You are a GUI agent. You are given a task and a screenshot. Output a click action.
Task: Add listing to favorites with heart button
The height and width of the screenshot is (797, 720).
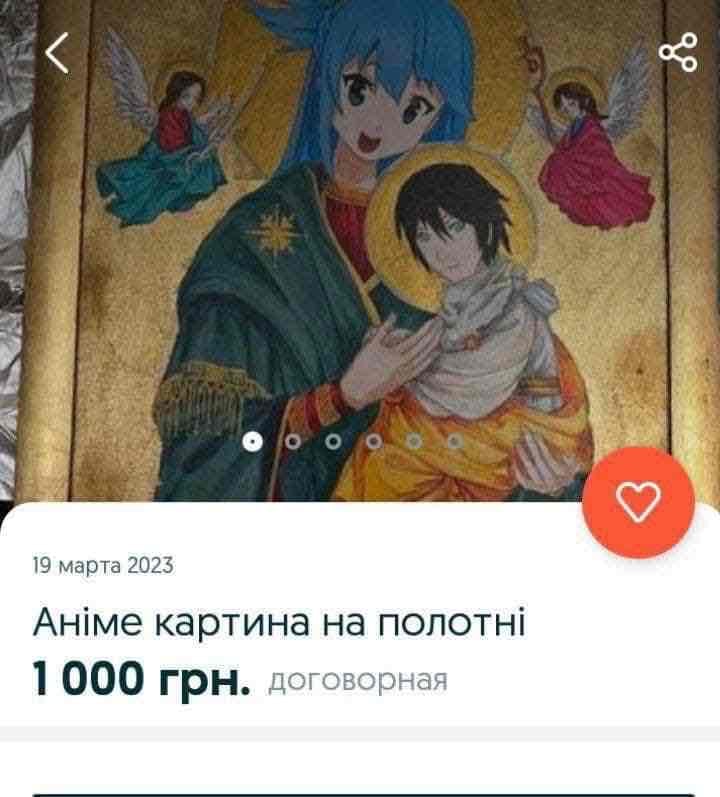pyautogui.click(x=638, y=502)
